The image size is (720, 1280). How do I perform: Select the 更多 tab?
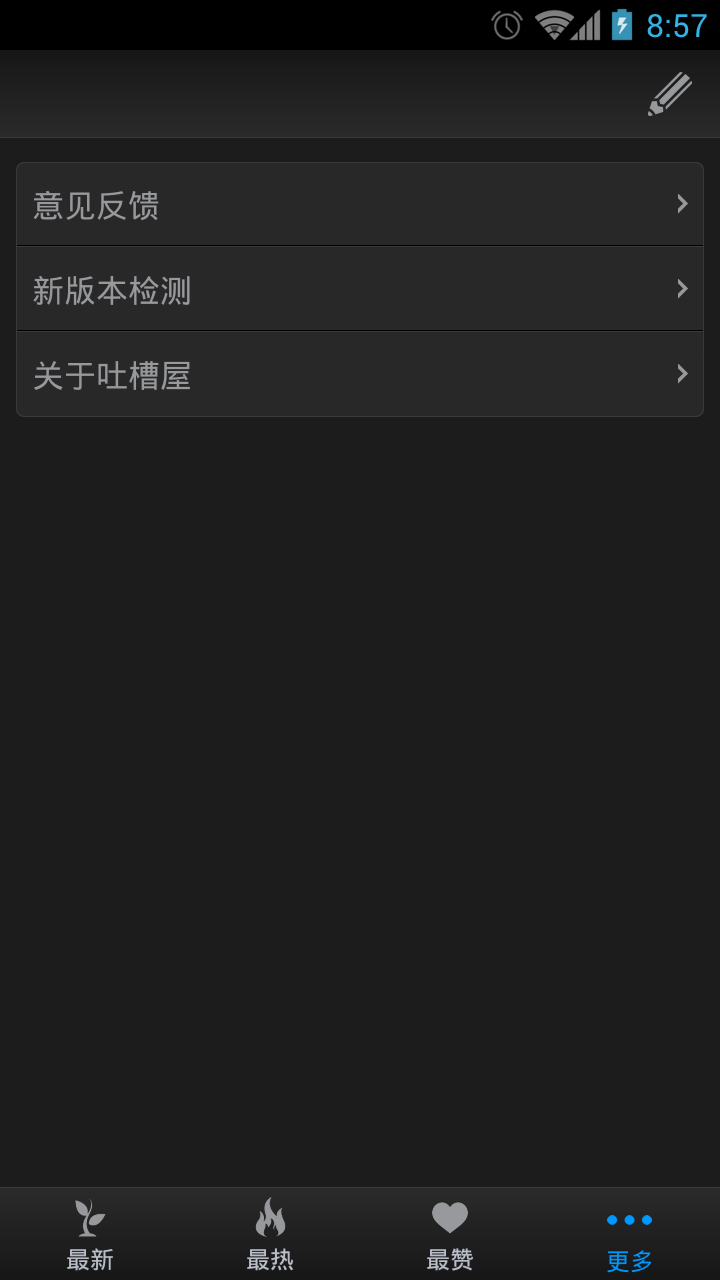point(630,1234)
